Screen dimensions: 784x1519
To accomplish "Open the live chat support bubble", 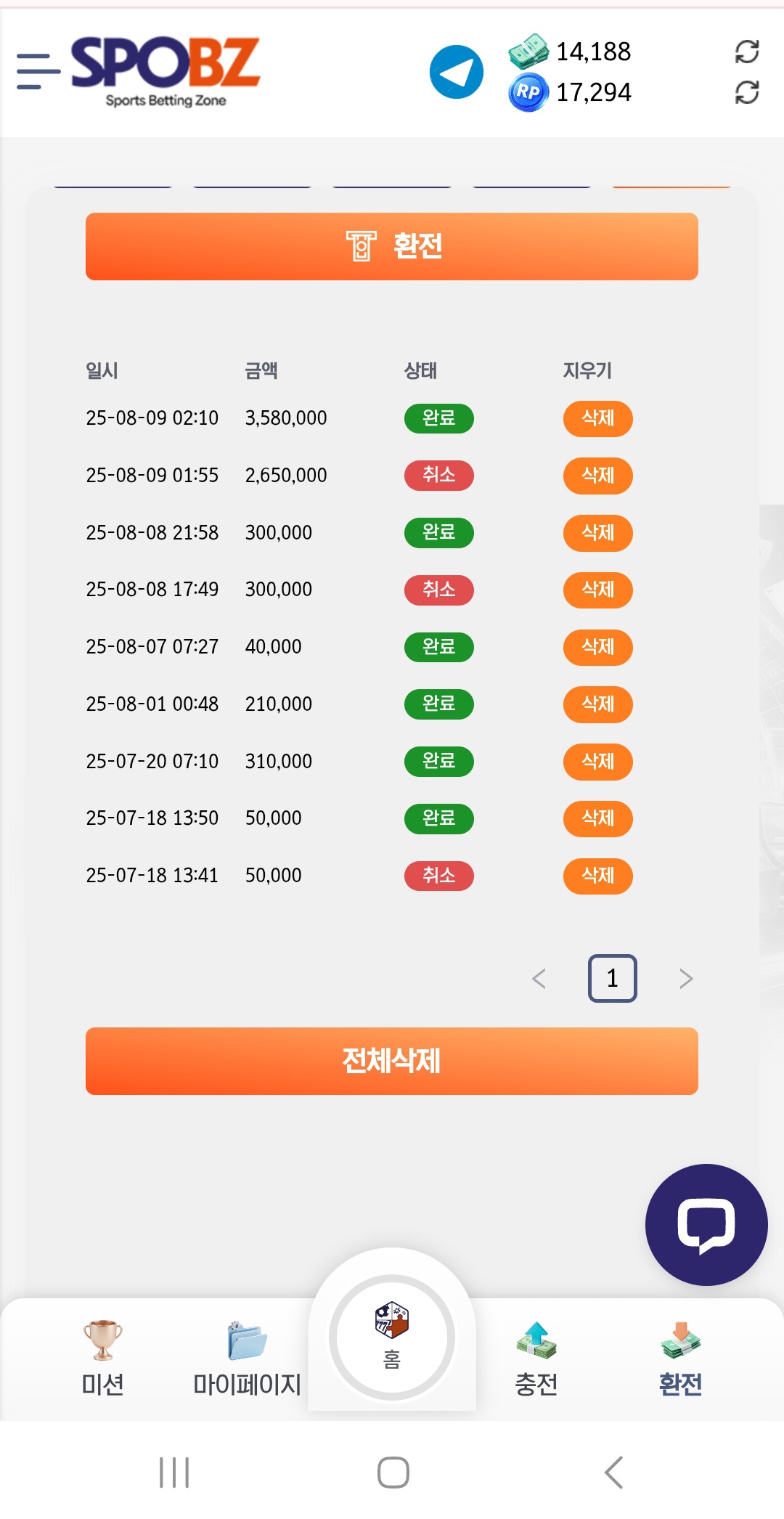I will 706,1225.
